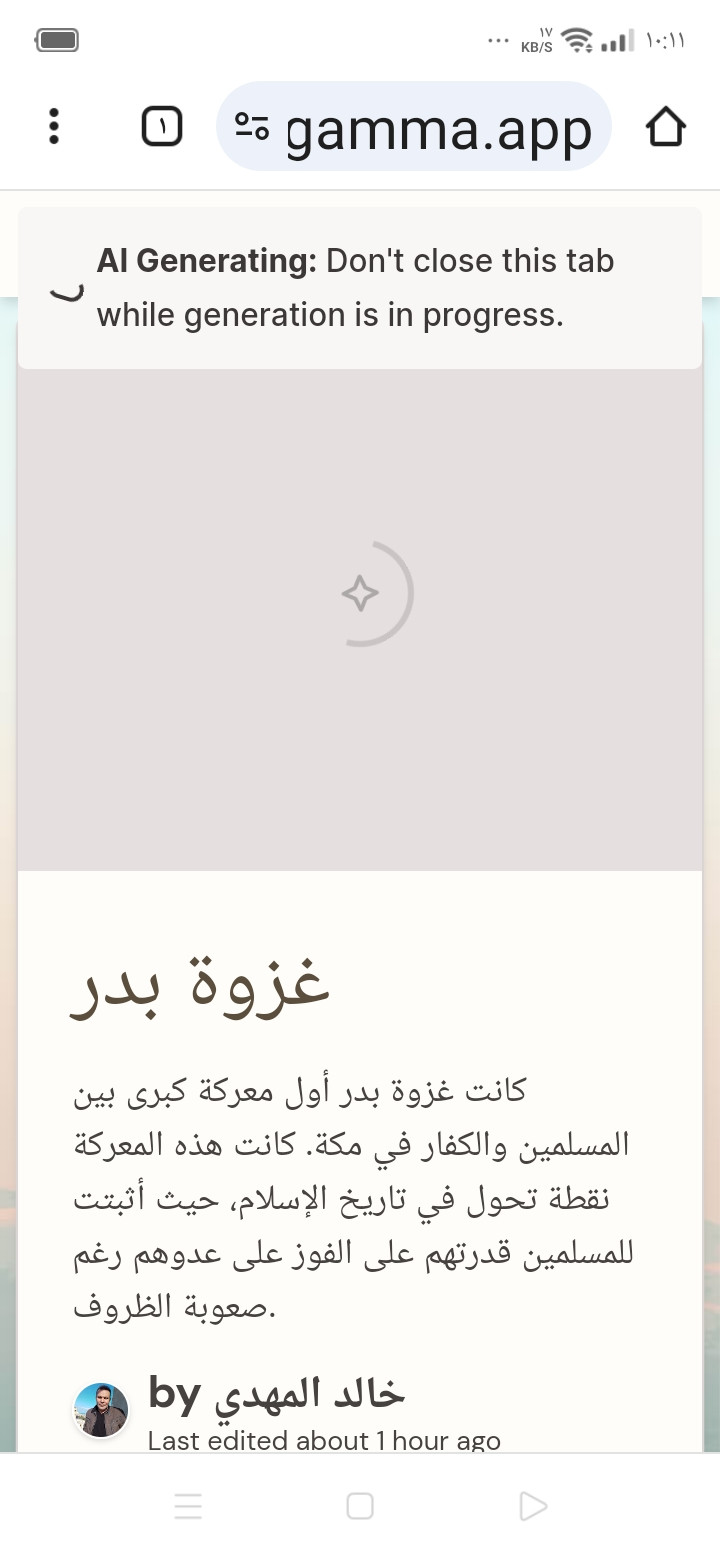Tap the system home button

click(x=360, y=1506)
